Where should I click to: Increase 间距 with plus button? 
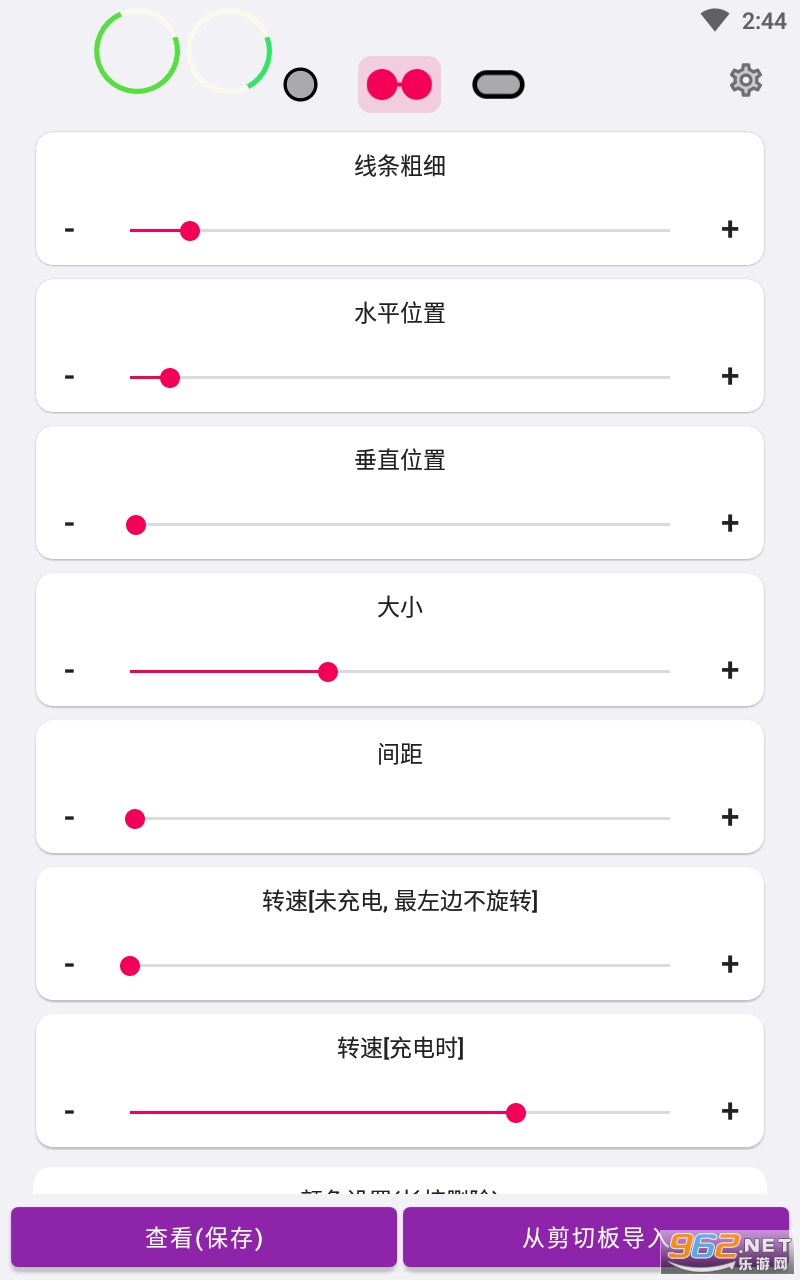coord(730,817)
